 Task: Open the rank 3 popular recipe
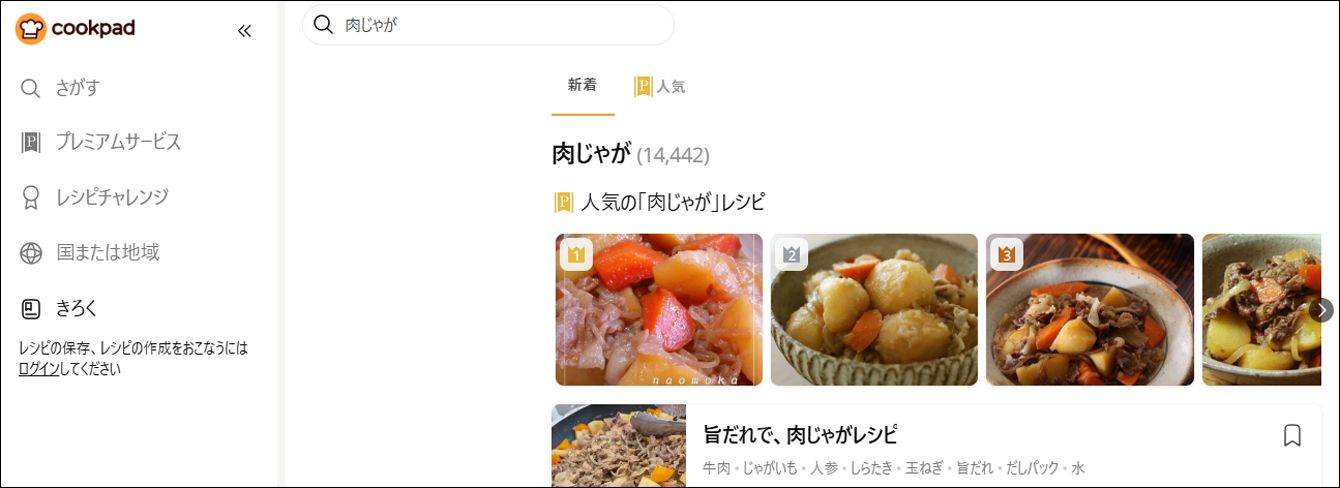(x=1090, y=310)
